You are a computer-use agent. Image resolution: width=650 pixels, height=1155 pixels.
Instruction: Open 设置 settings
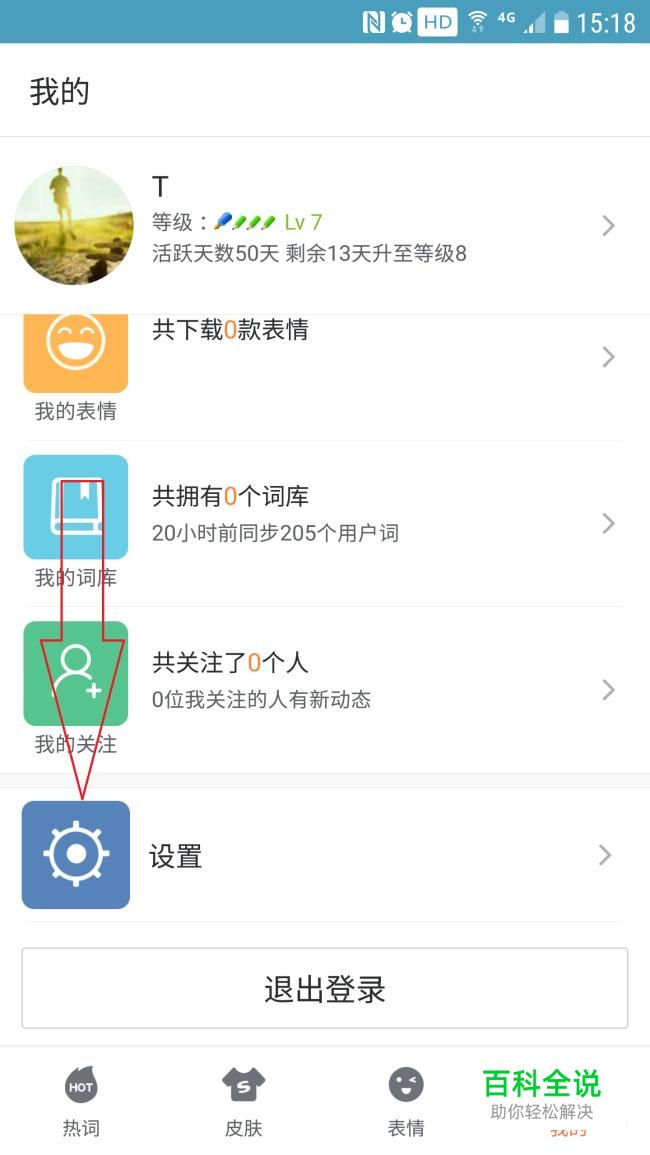point(325,855)
